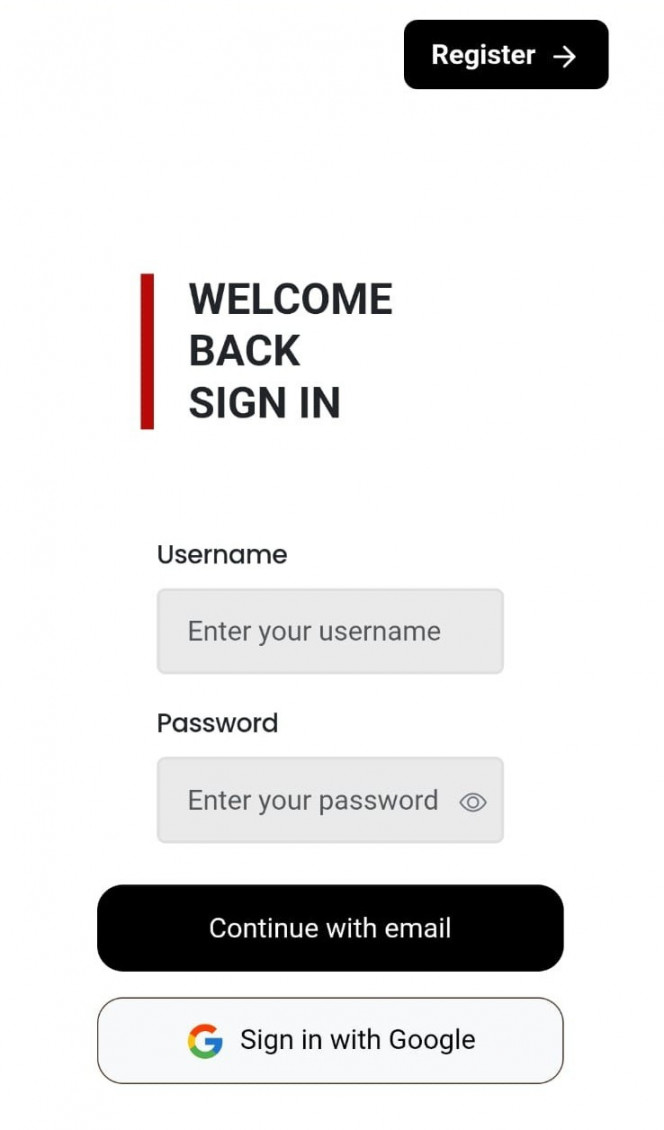Focus the username input field
The height and width of the screenshot is (1130, 664).
[329, 631]
